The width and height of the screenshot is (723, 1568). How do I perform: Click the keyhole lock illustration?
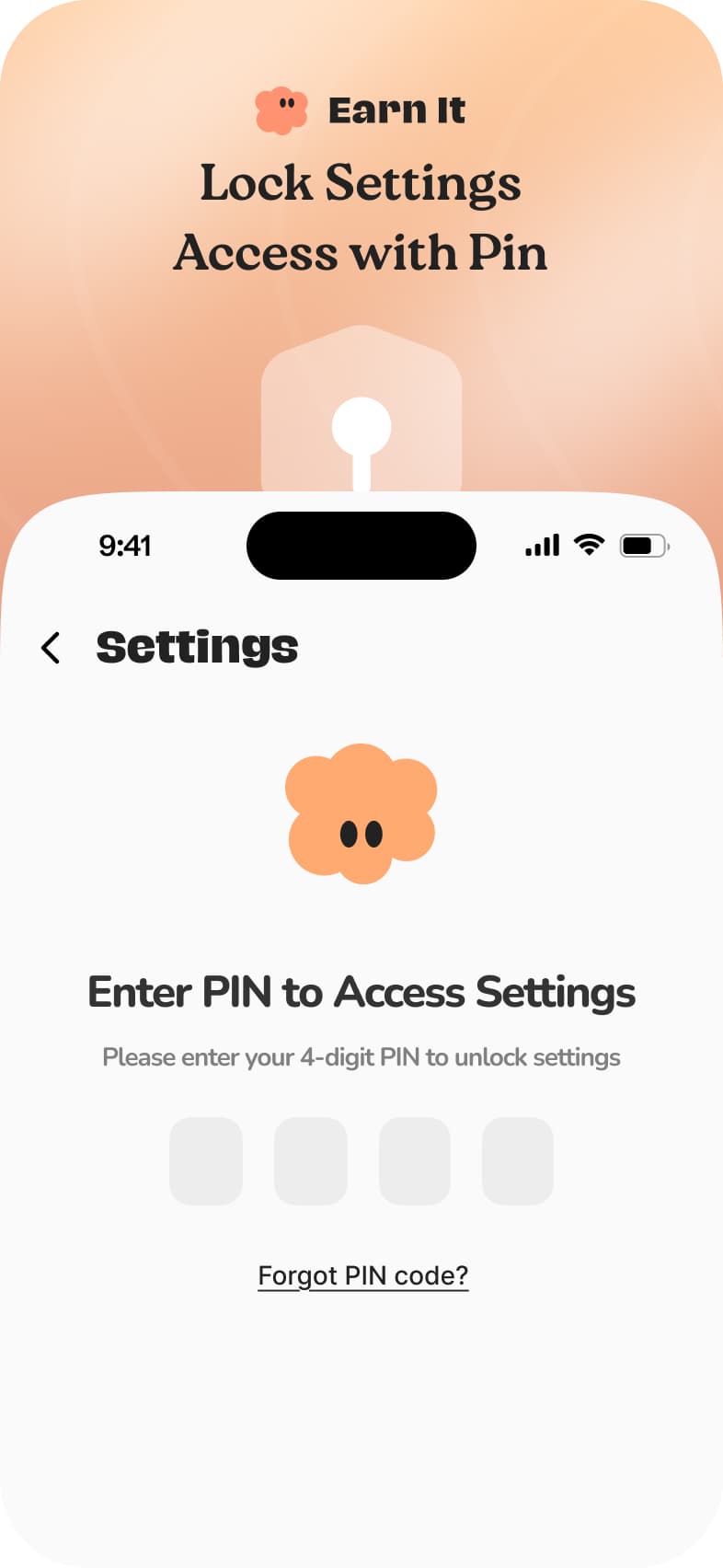(x=361, y=423)
